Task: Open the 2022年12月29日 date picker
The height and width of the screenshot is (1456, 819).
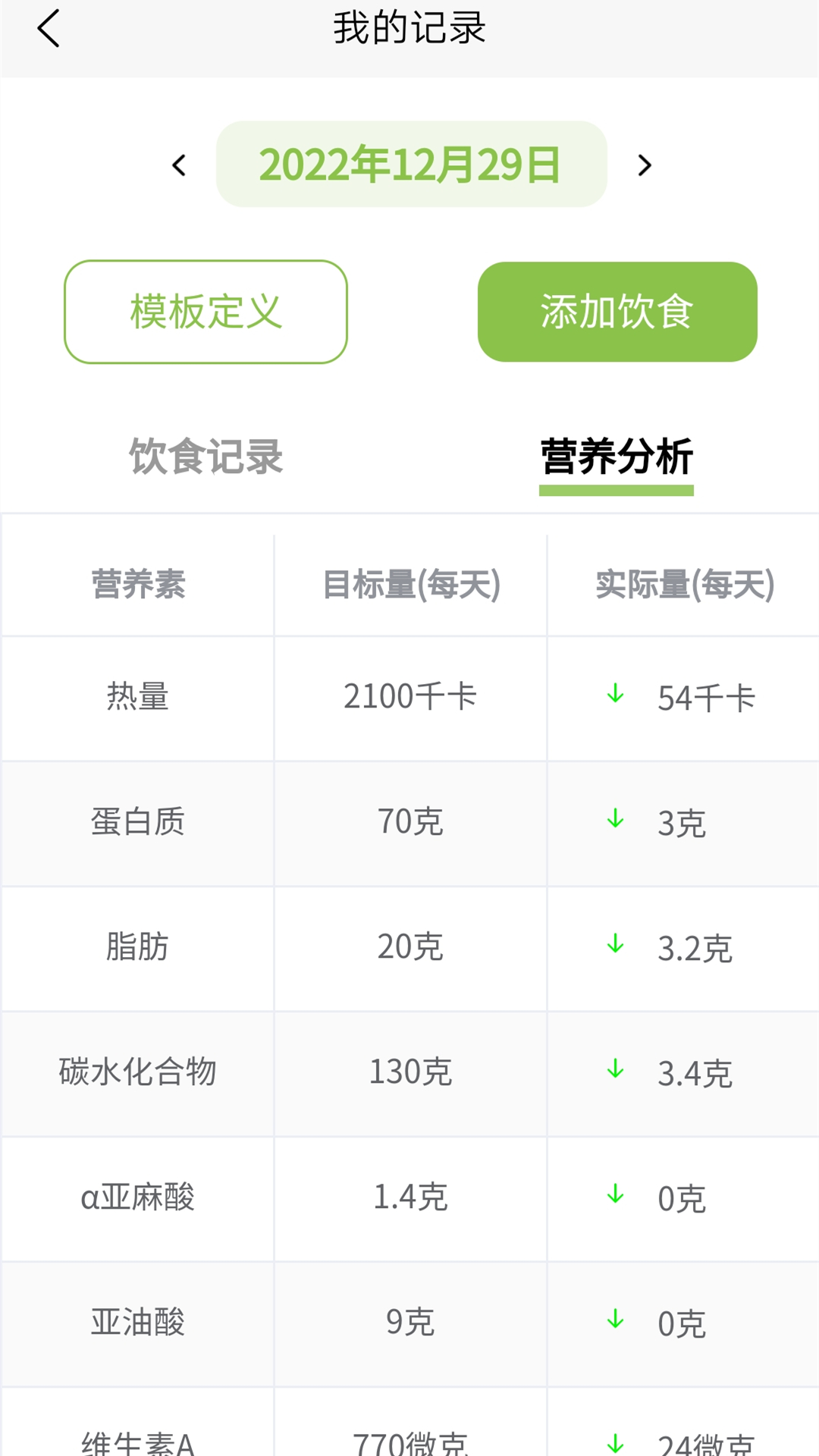Action: [x=411, y=164]
